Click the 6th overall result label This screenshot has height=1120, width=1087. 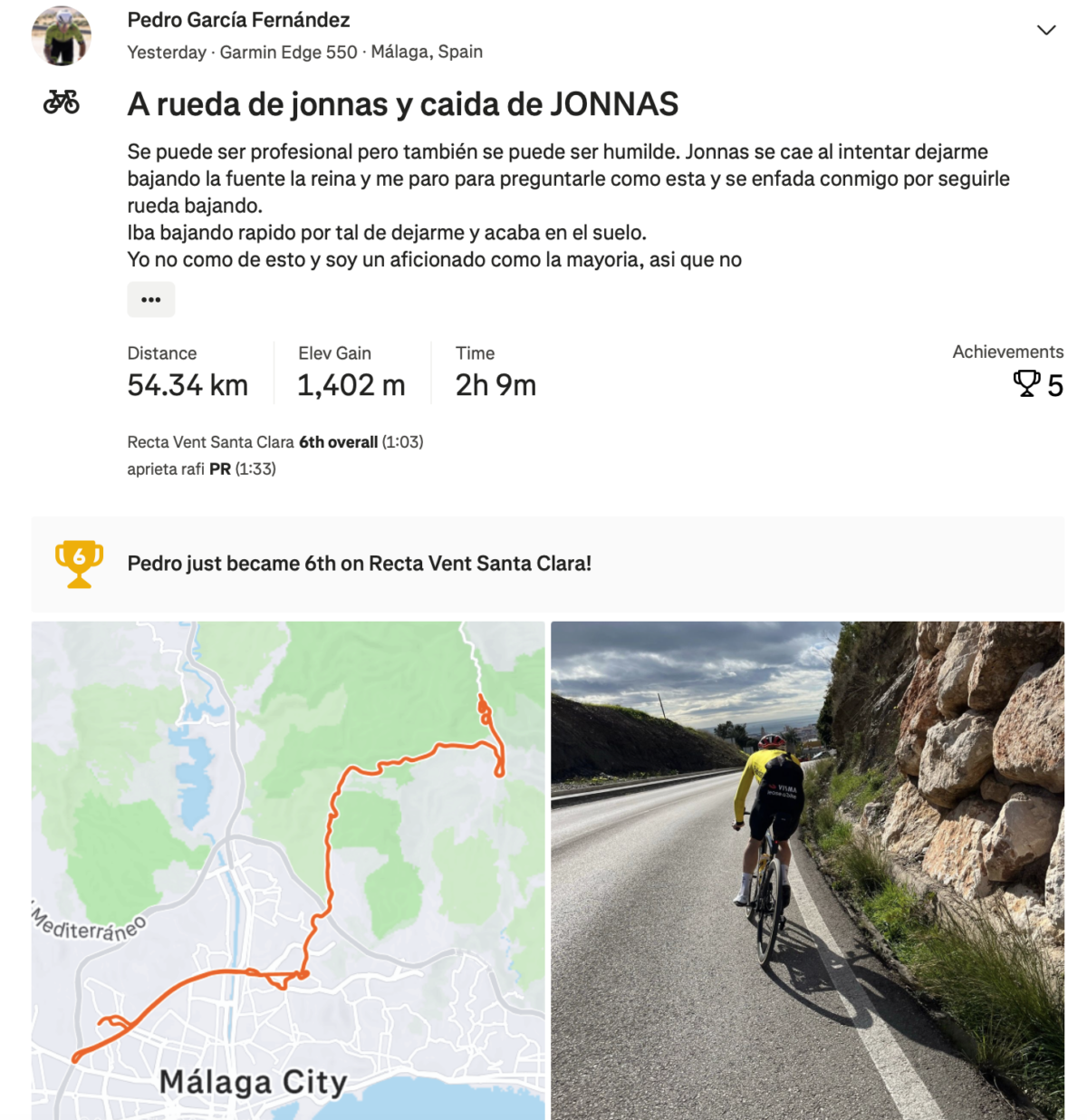(x=337, y=441)
